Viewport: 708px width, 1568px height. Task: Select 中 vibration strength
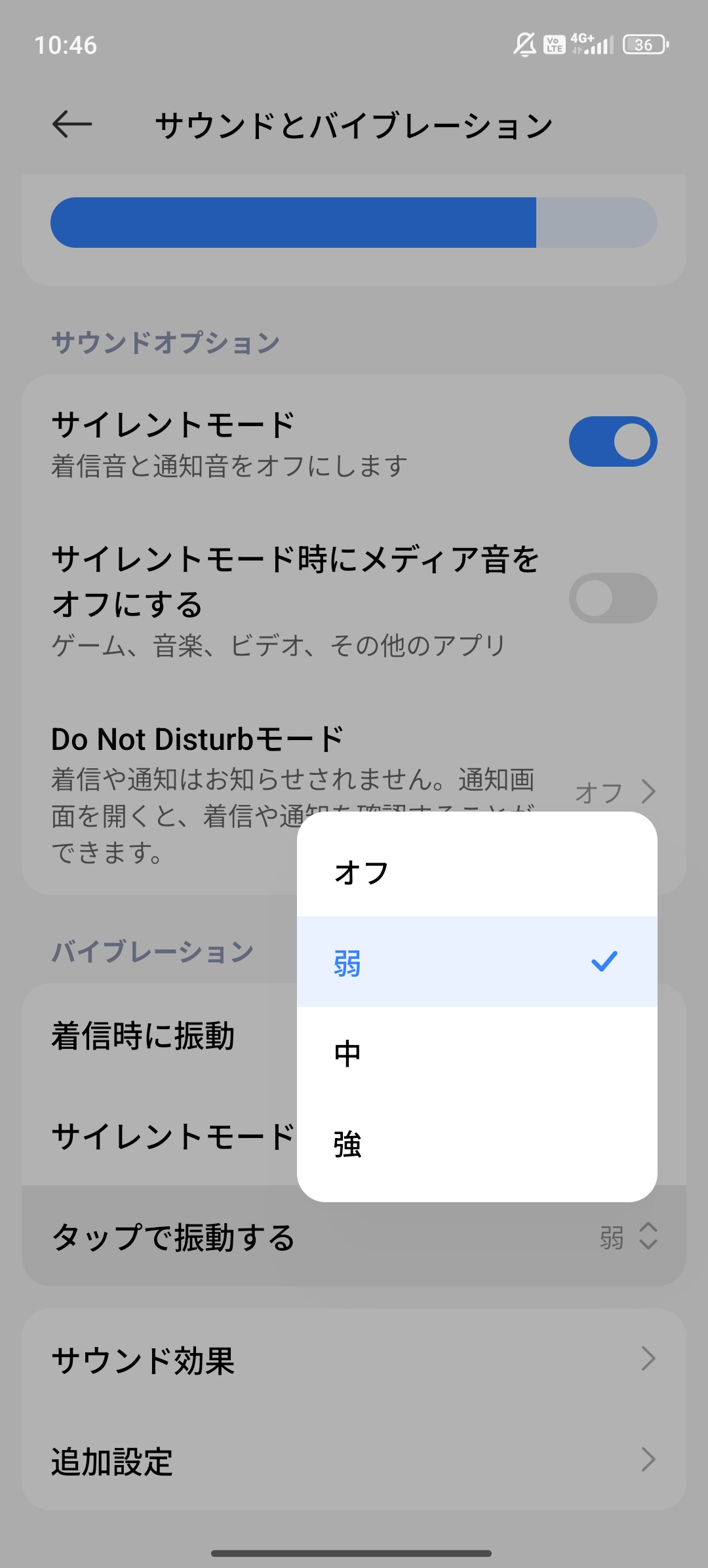coord(477,1053)
